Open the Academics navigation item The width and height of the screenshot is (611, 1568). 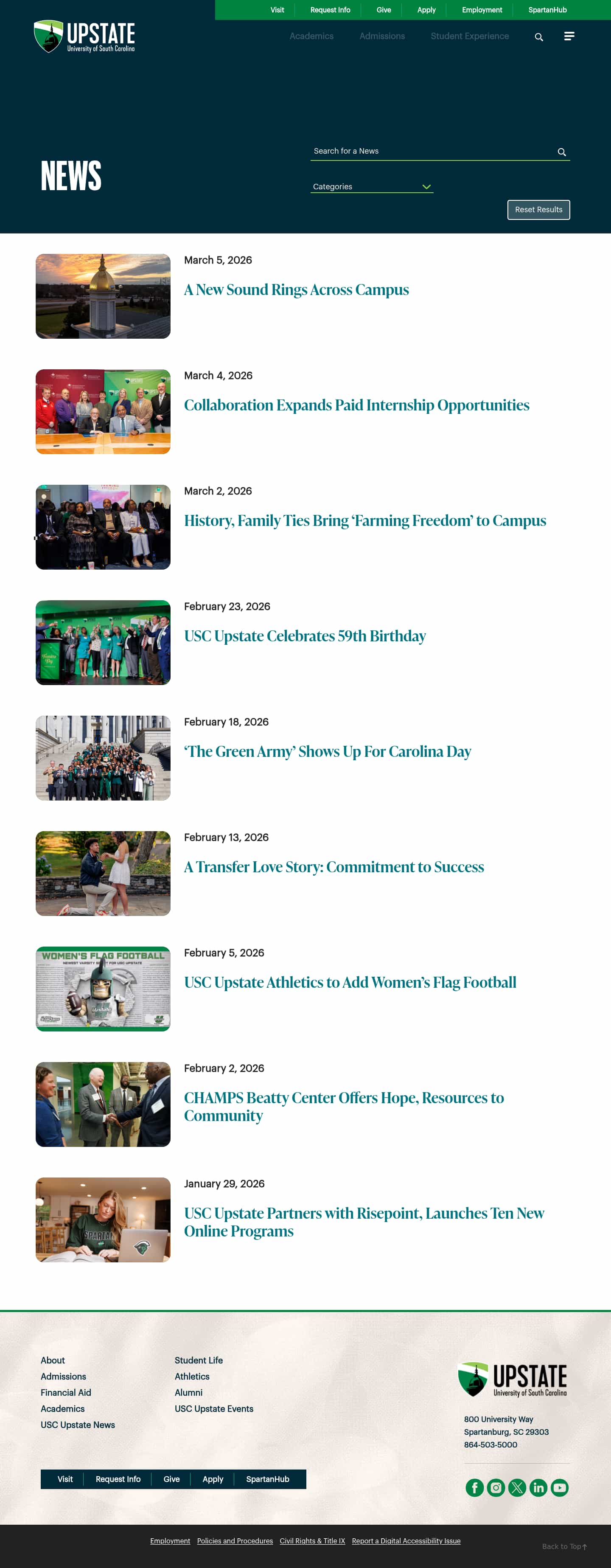pyautogui.click(x=311, y=36)
